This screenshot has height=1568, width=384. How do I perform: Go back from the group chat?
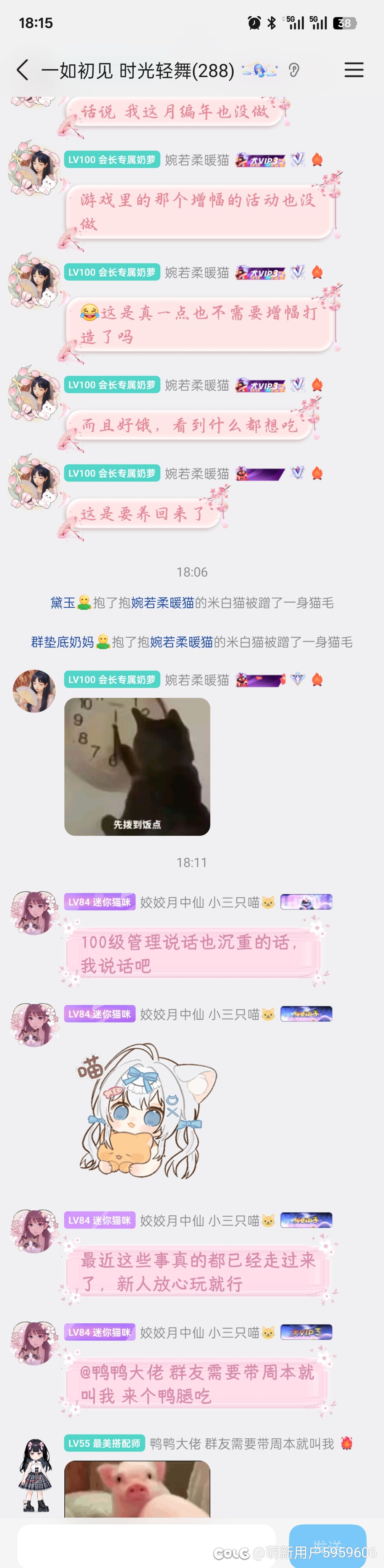click(x=22, y=70)
